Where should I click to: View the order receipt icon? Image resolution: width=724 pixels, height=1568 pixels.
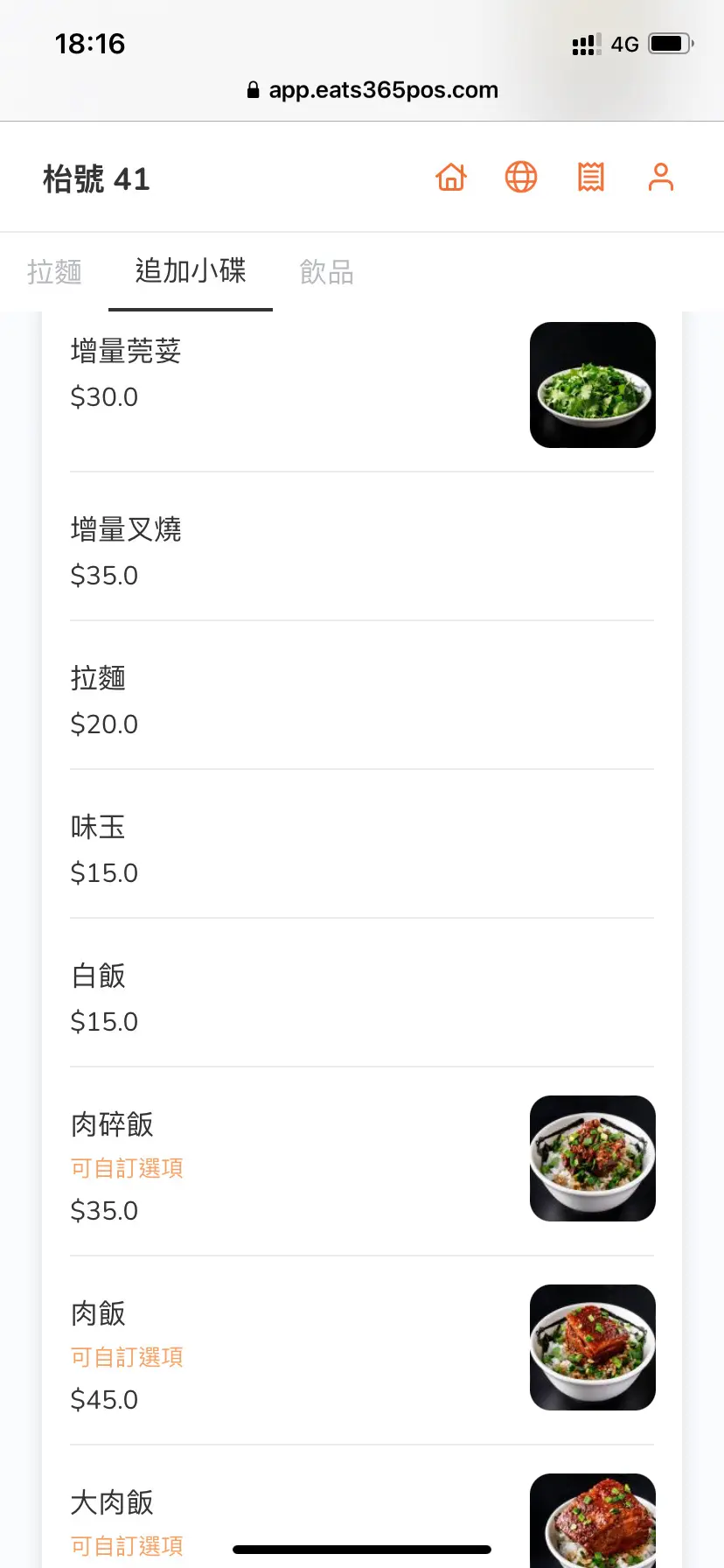[591, 178]
